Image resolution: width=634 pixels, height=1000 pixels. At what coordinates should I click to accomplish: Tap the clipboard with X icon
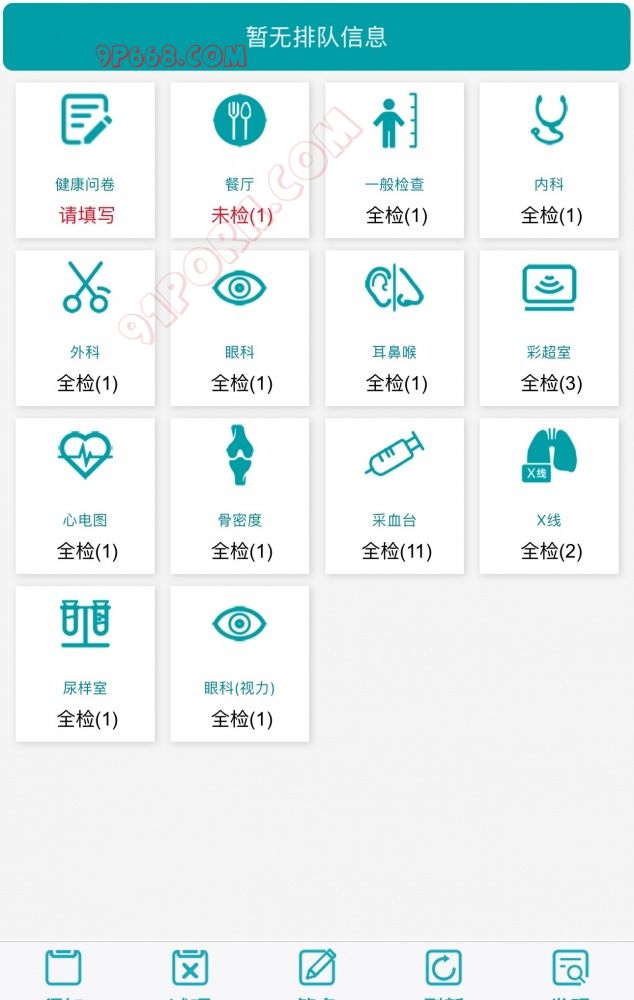(x=190, y=968)
